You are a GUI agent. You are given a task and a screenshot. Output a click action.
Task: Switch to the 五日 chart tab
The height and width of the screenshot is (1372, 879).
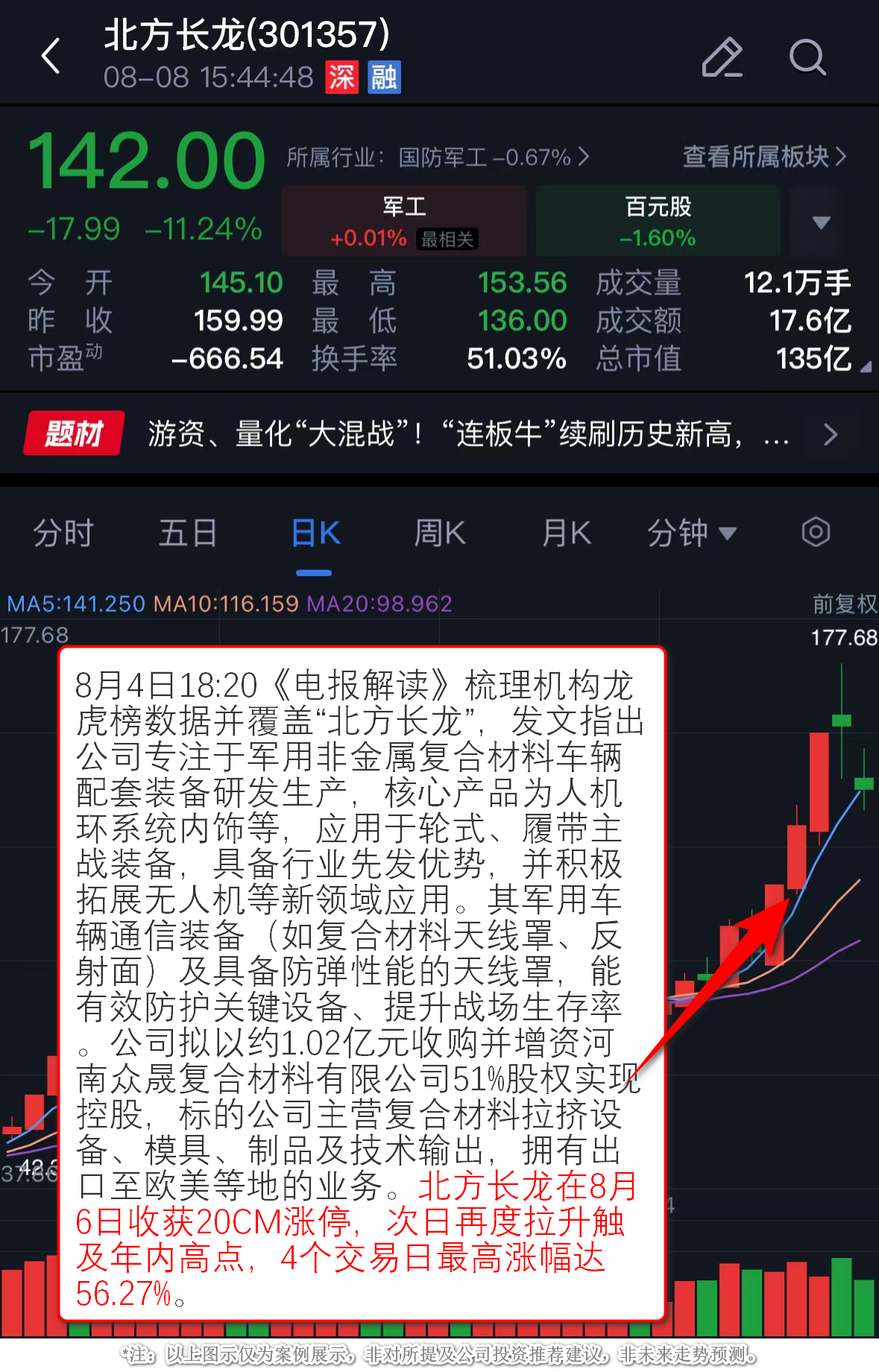(188, 534)
